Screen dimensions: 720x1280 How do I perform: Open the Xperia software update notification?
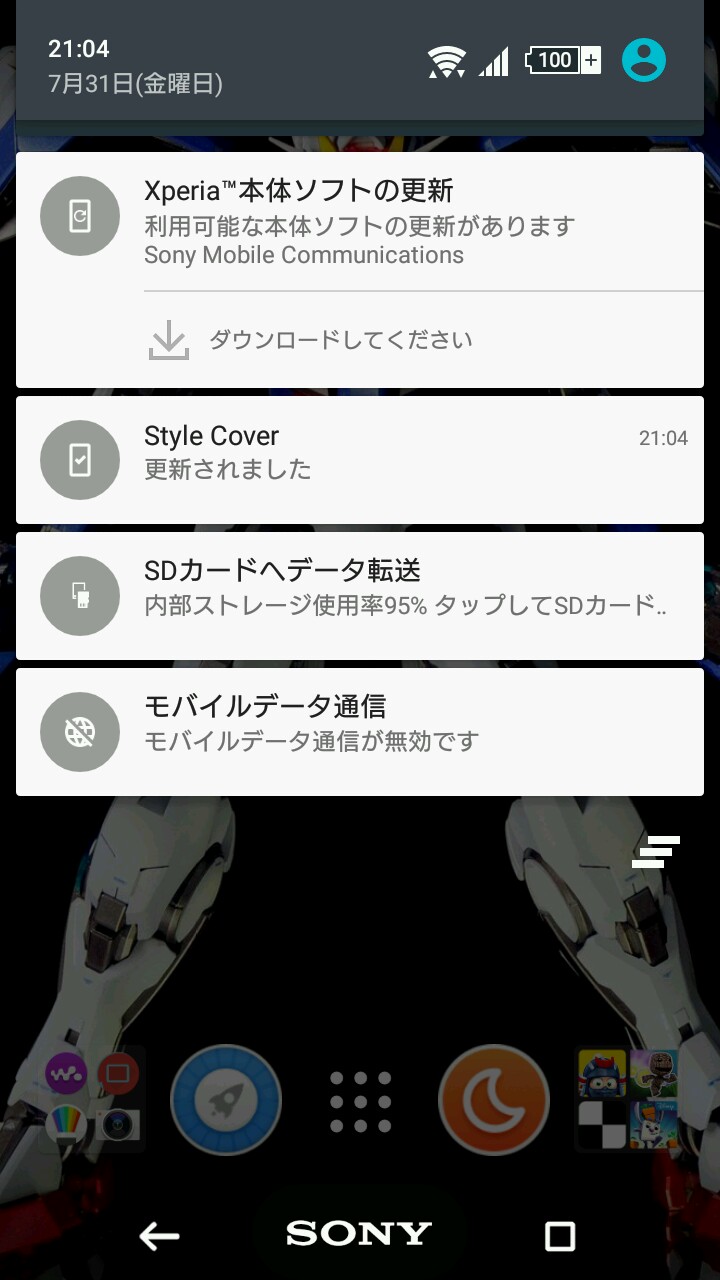point(360,220)
